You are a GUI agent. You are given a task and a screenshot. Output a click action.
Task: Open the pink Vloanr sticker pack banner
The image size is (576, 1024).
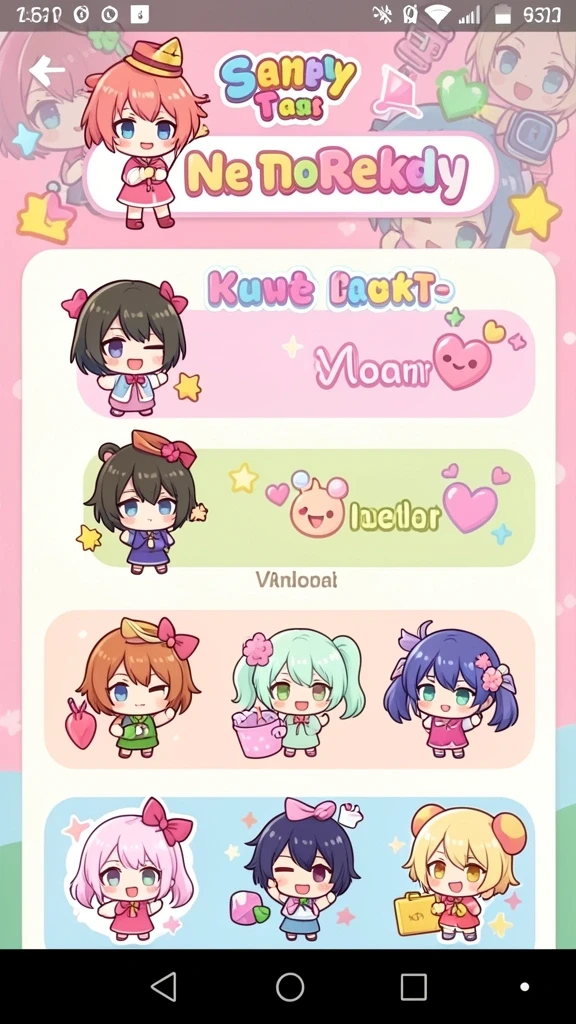pos(306,363)
